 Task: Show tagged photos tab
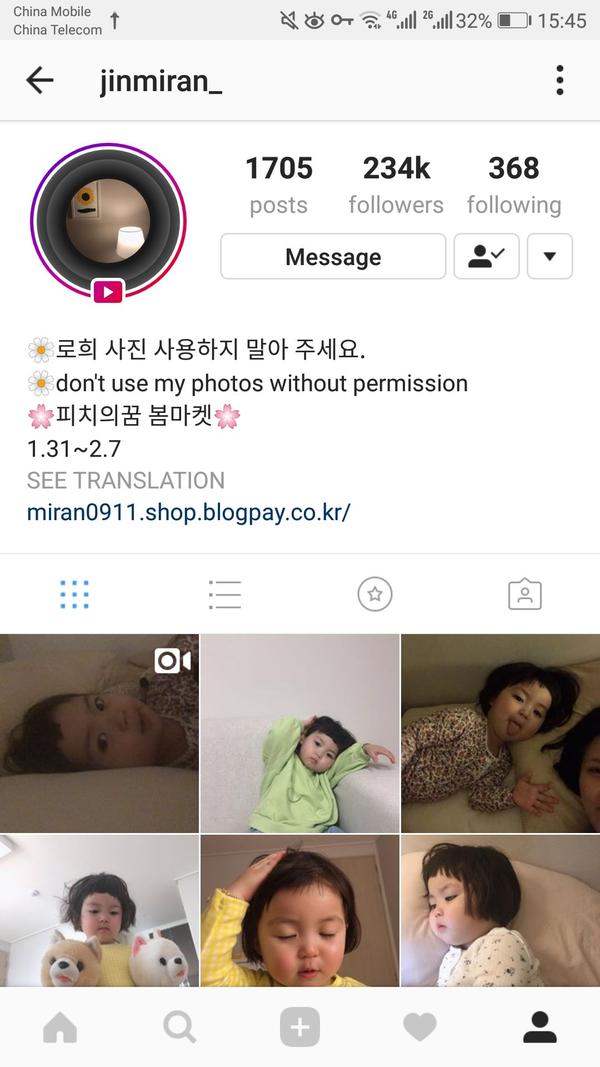tap(525, 595)
